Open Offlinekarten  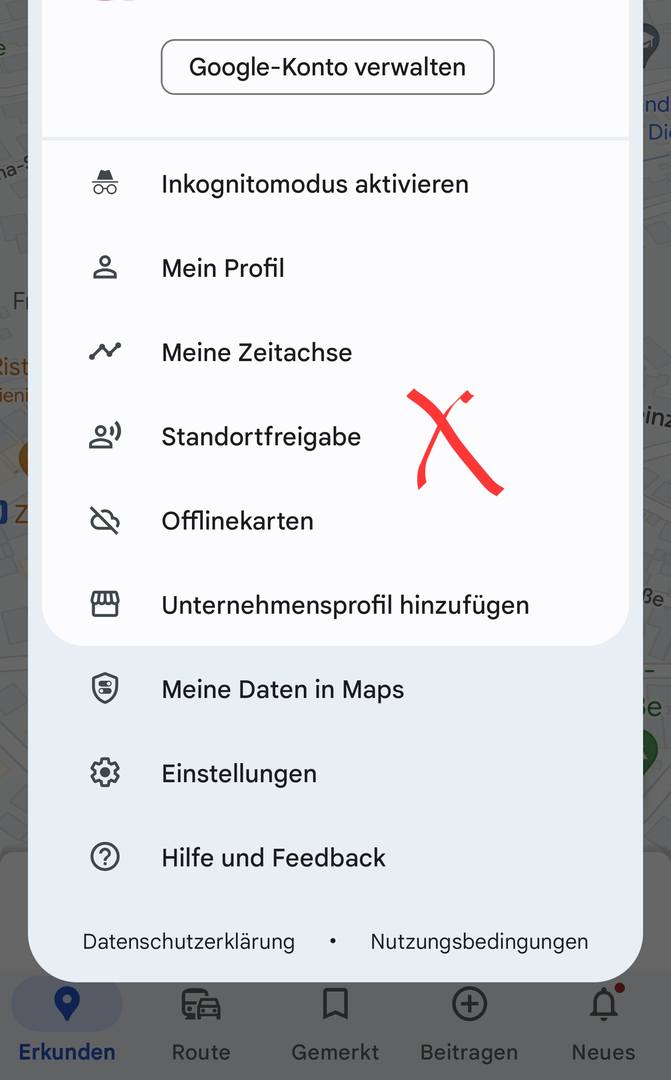point(237,521)
